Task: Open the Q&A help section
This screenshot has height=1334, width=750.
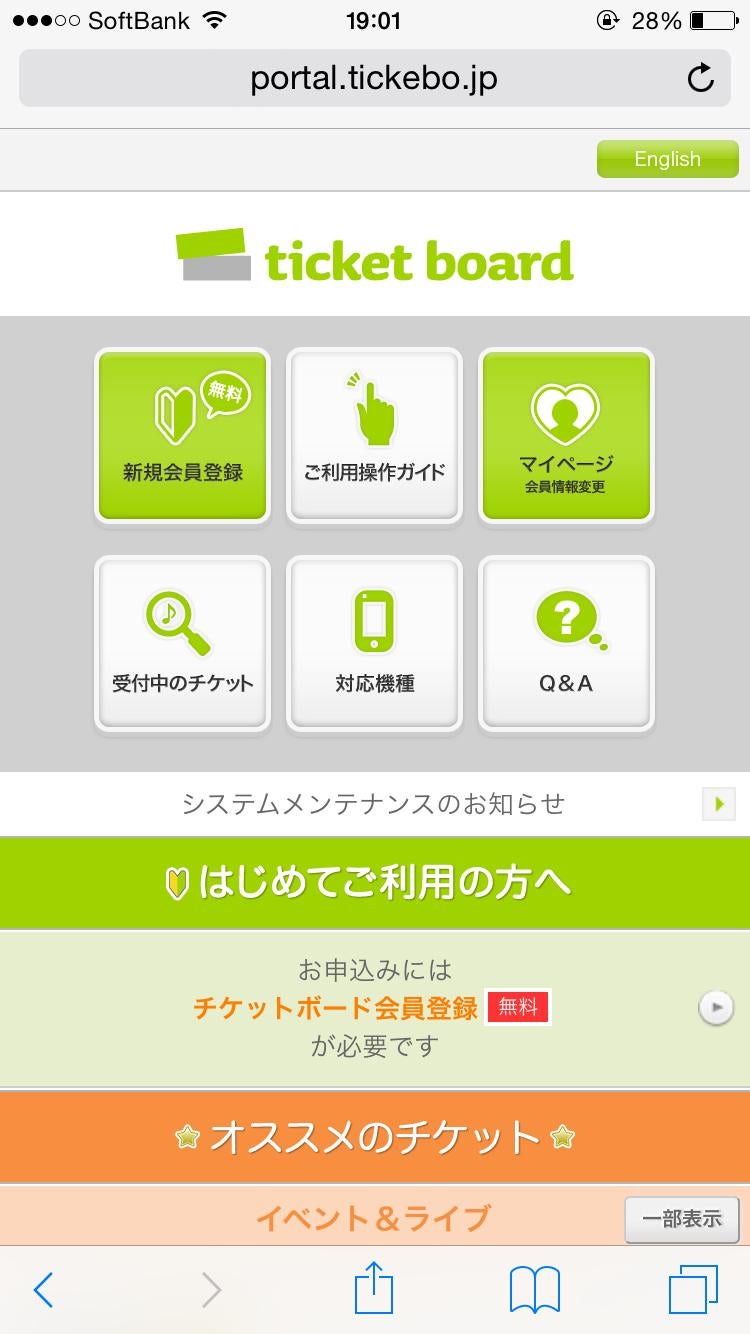Action: coord(566,643)
